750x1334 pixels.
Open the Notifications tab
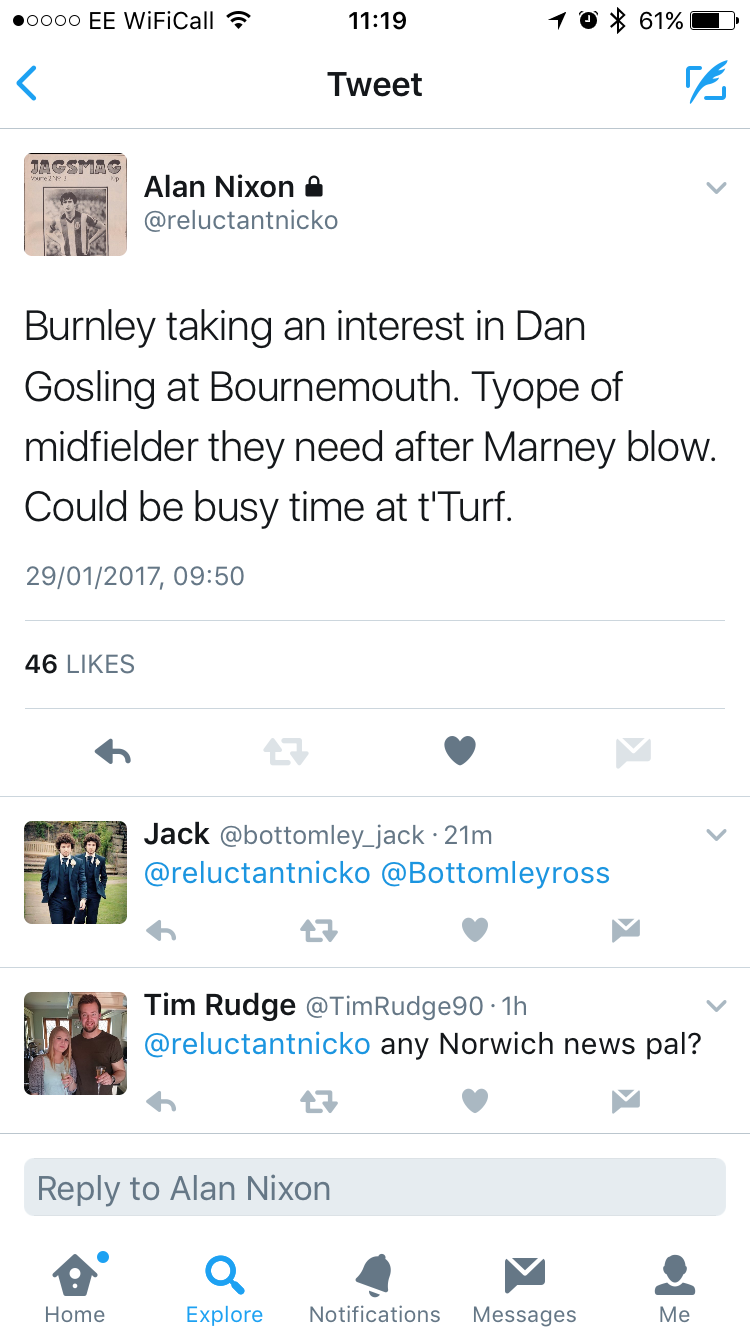[375, 1288]
